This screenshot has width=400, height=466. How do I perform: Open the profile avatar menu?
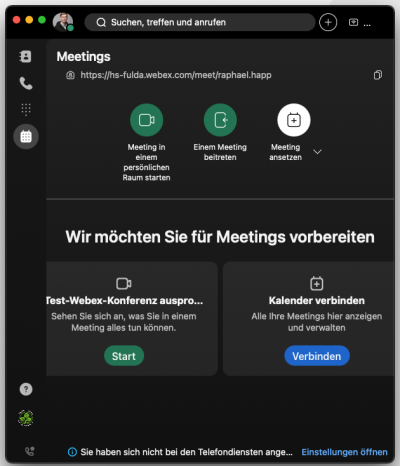click(x=63, y=22)
